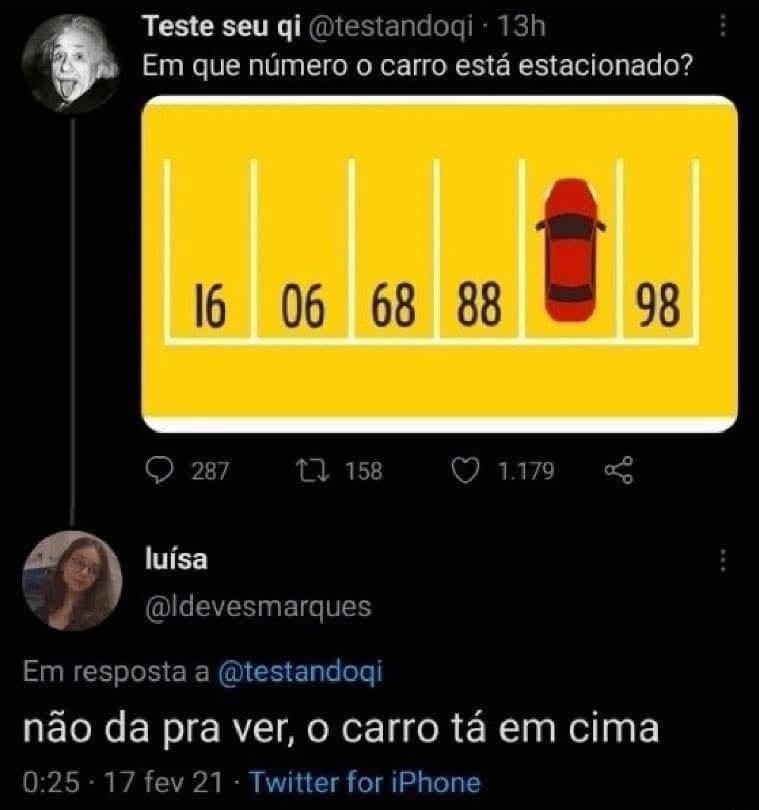759x810 pixels.
Task: Open overflow menu on luísa's reply
Action: (x=722, y=562)
